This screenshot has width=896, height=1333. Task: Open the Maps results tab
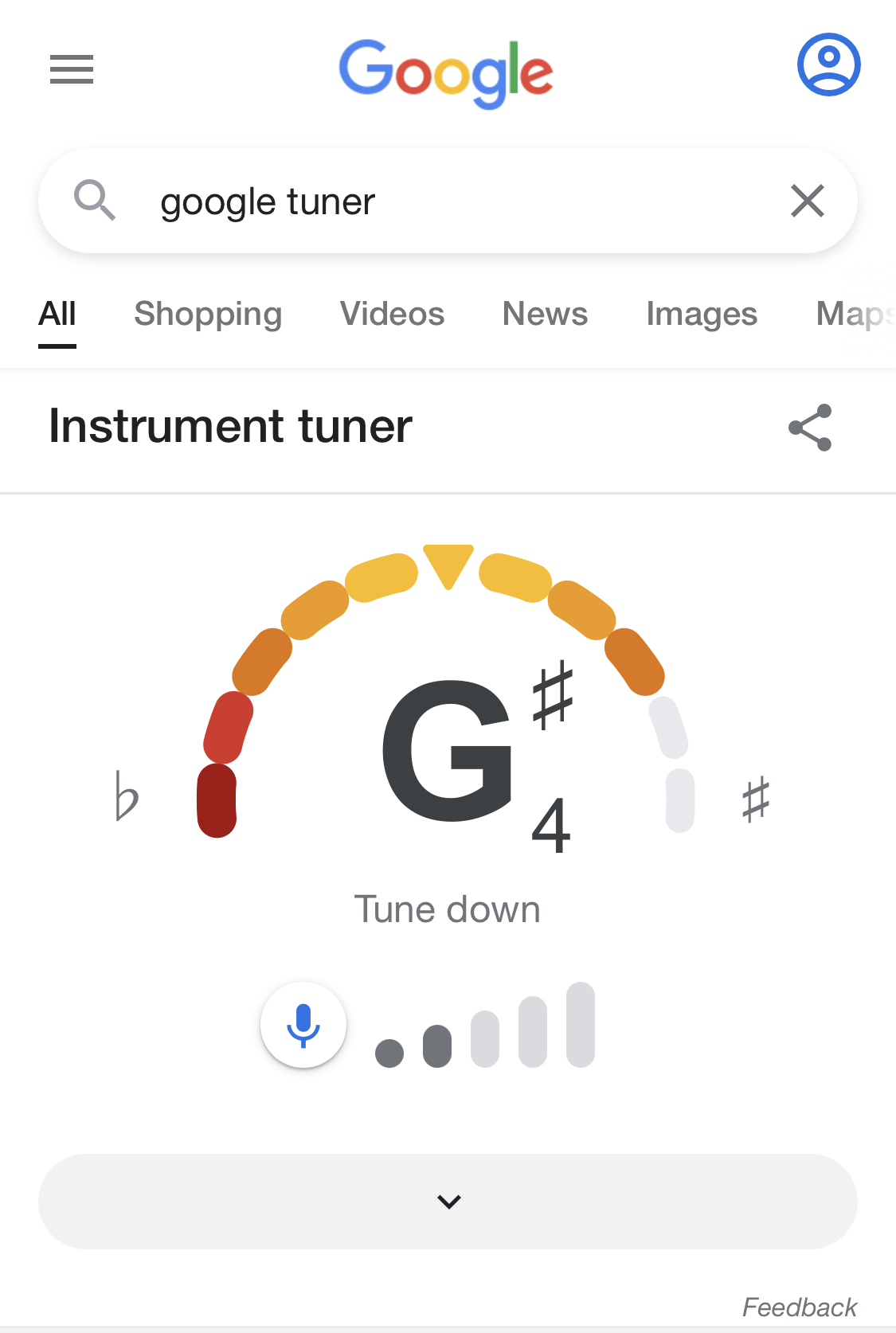855,315
